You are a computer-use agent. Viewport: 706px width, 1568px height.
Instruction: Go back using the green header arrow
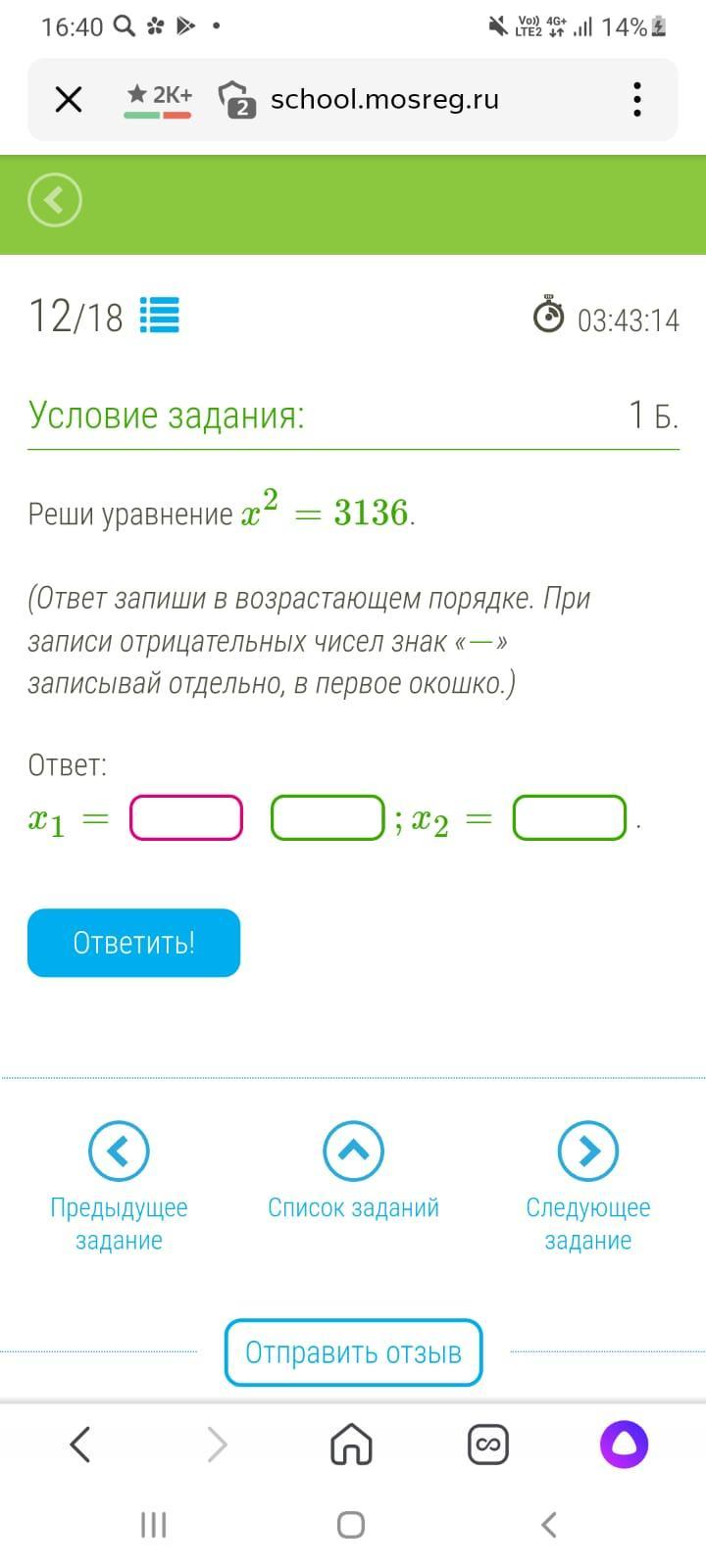55,200
